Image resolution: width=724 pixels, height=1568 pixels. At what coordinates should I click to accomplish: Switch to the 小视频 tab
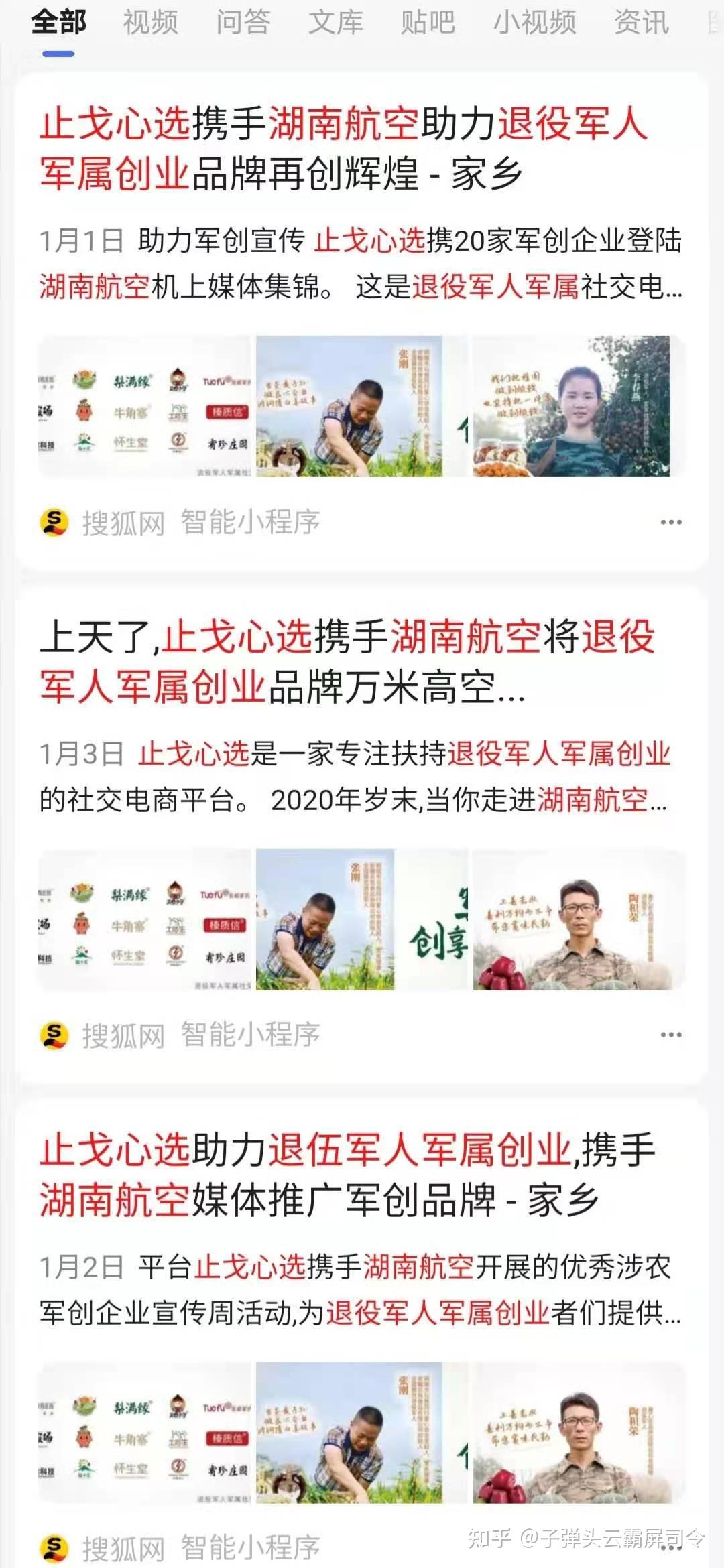534,23
